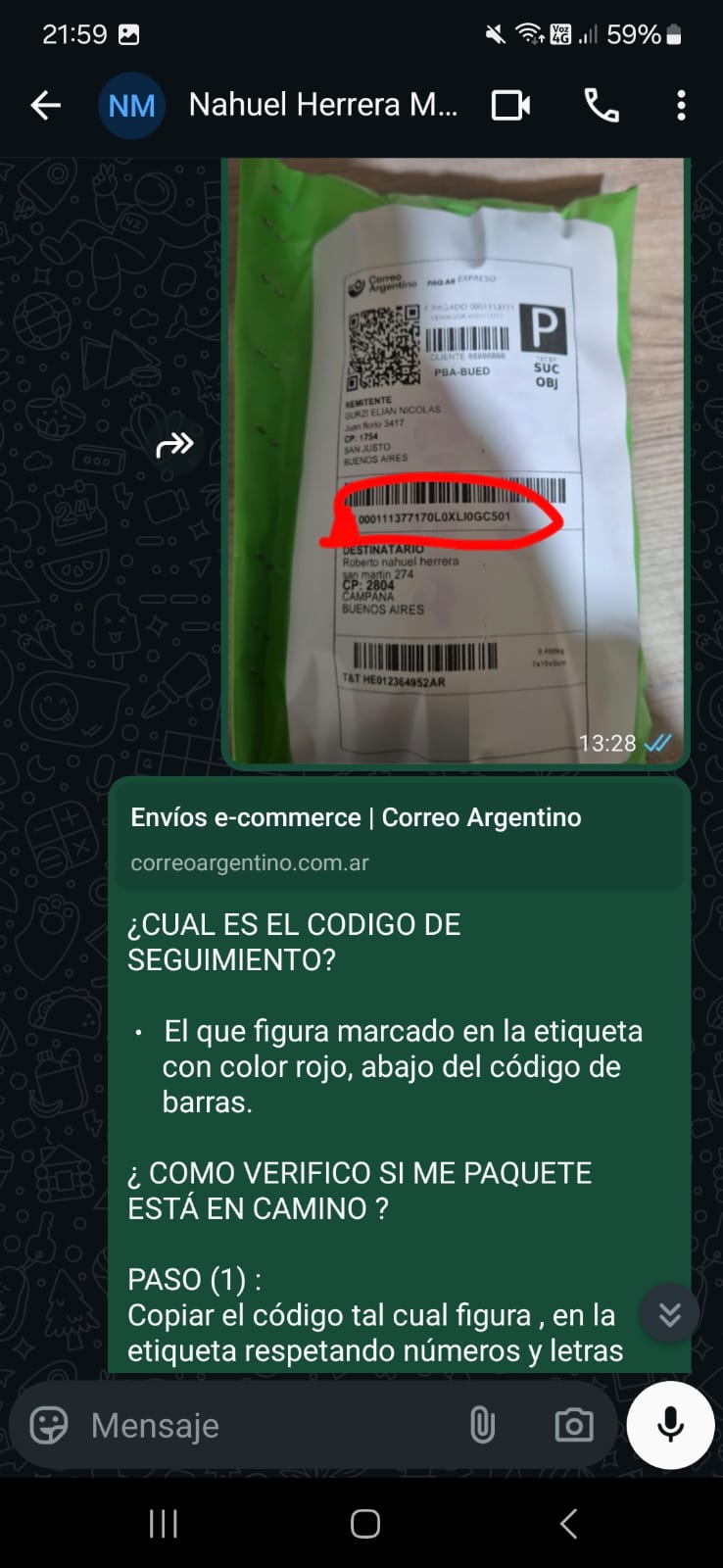Viewport: 723px width, 1568px height.
Task: Go back to the chat list
Action: point(45,105)
